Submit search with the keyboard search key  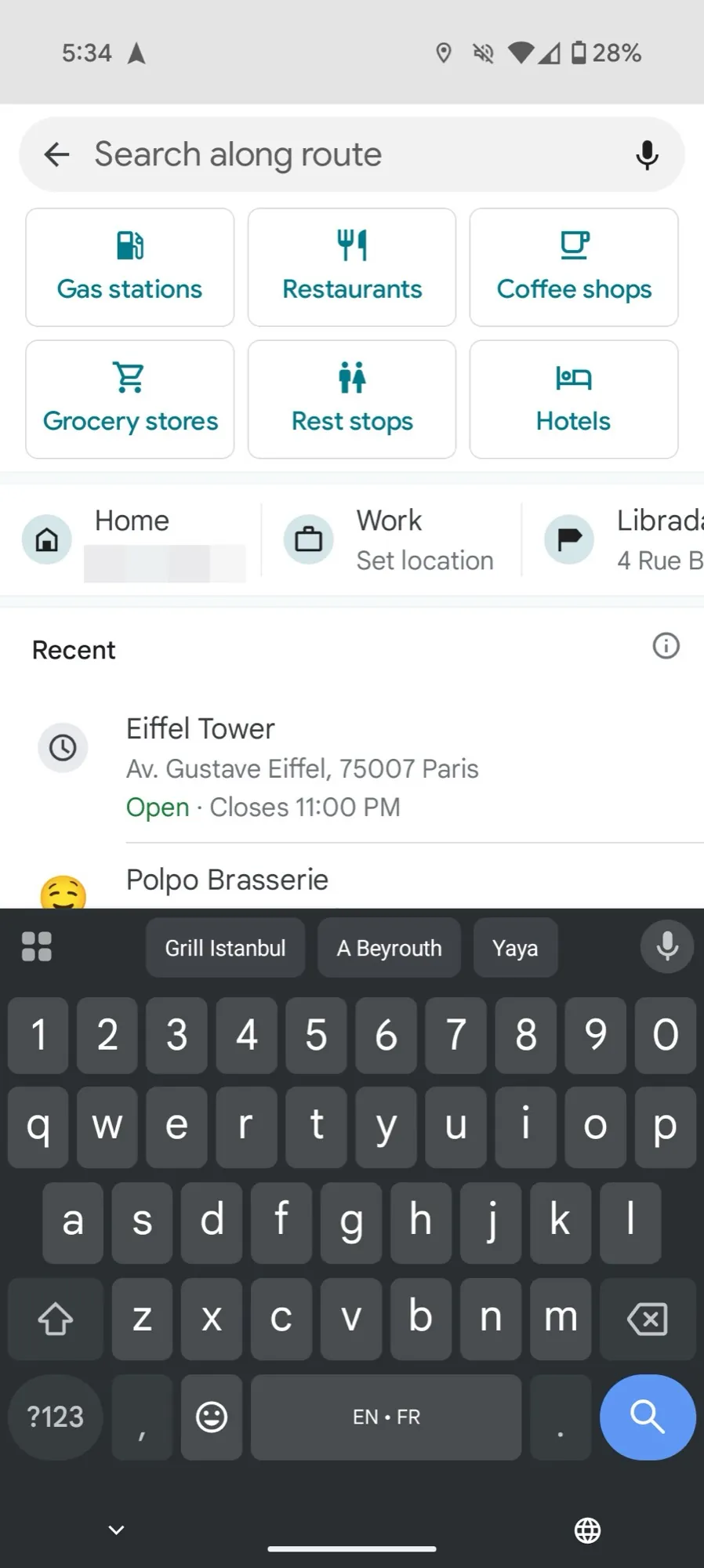(648, 1417)
